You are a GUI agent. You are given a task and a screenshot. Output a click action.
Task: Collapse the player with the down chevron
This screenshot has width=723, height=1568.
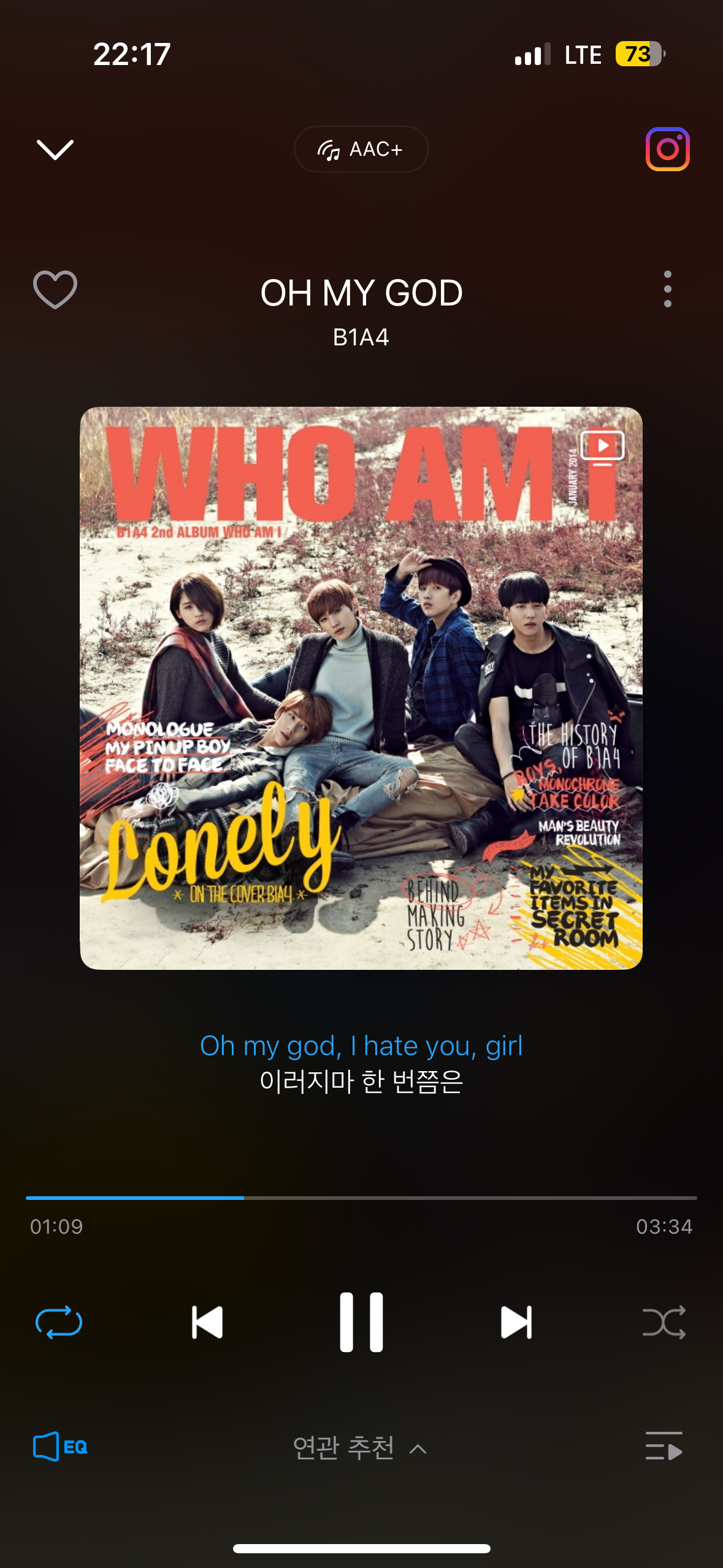55,149
